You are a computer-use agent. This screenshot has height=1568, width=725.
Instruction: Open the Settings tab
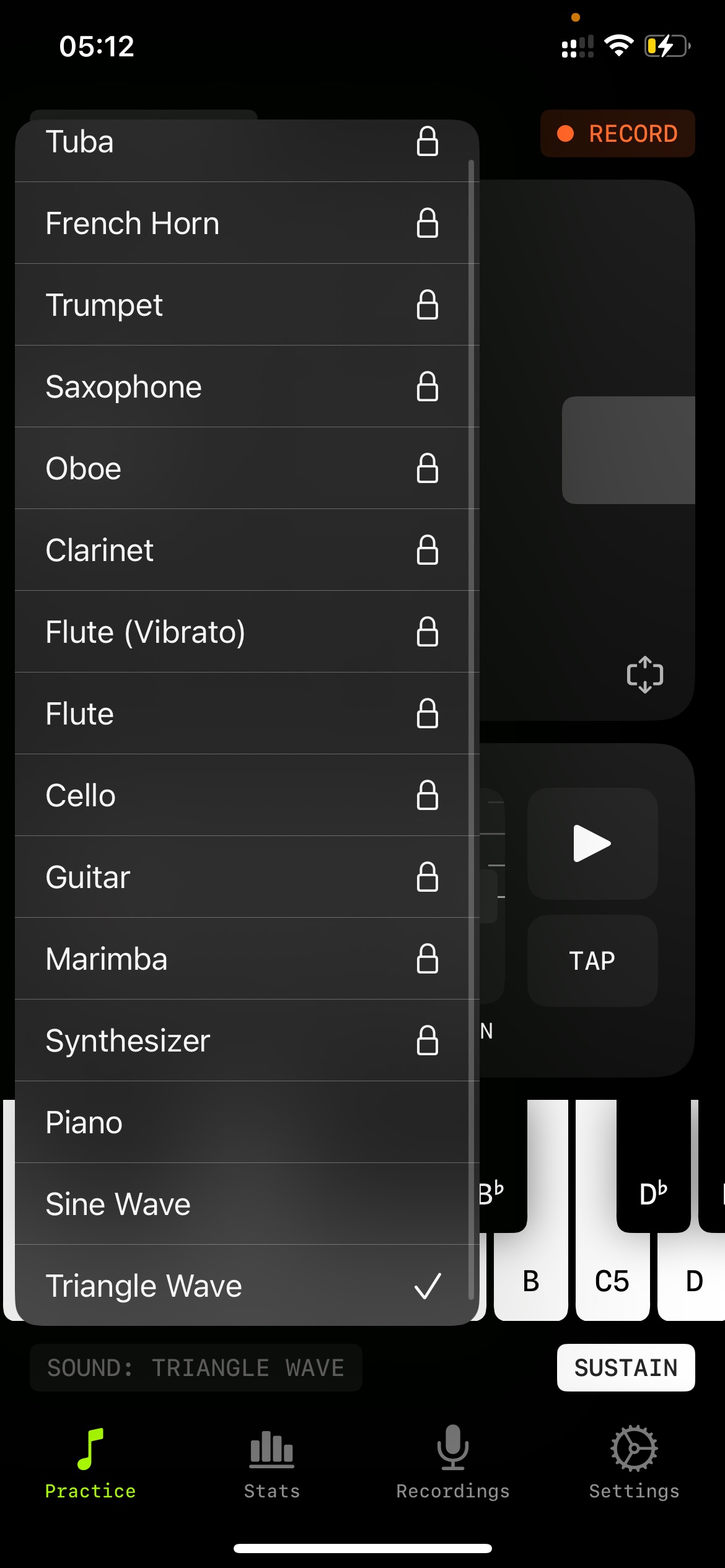(x=634, y=1463)
